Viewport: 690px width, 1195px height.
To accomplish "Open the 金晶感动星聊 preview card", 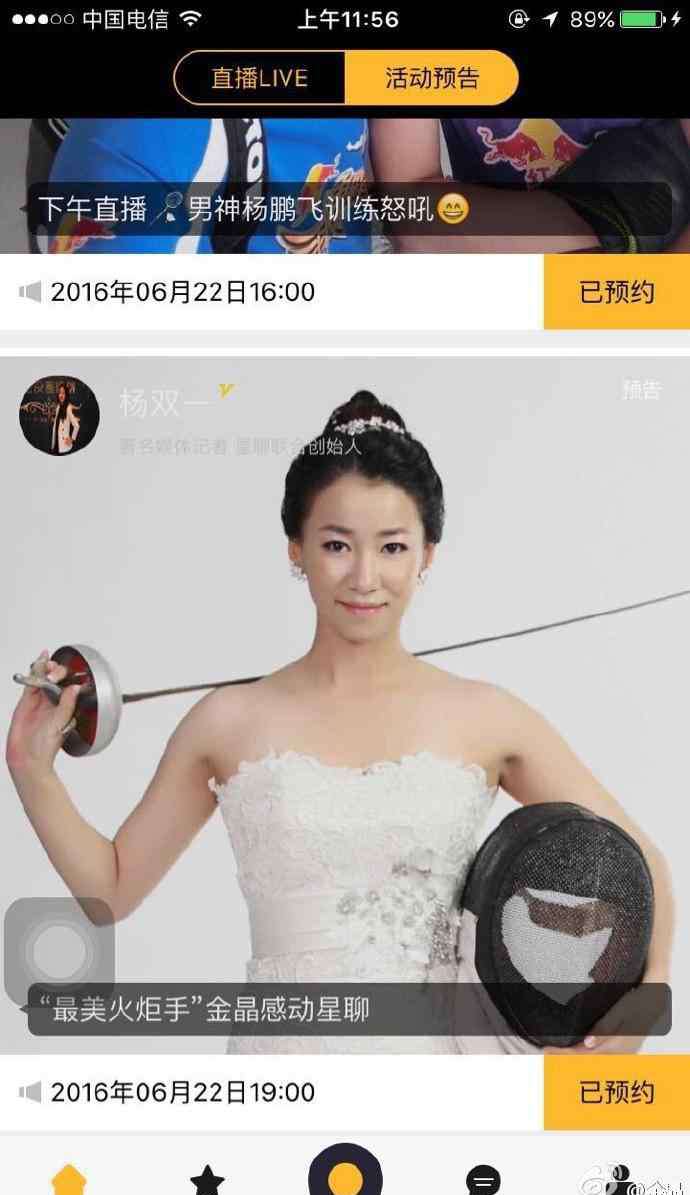I will (x=345, y=706).
